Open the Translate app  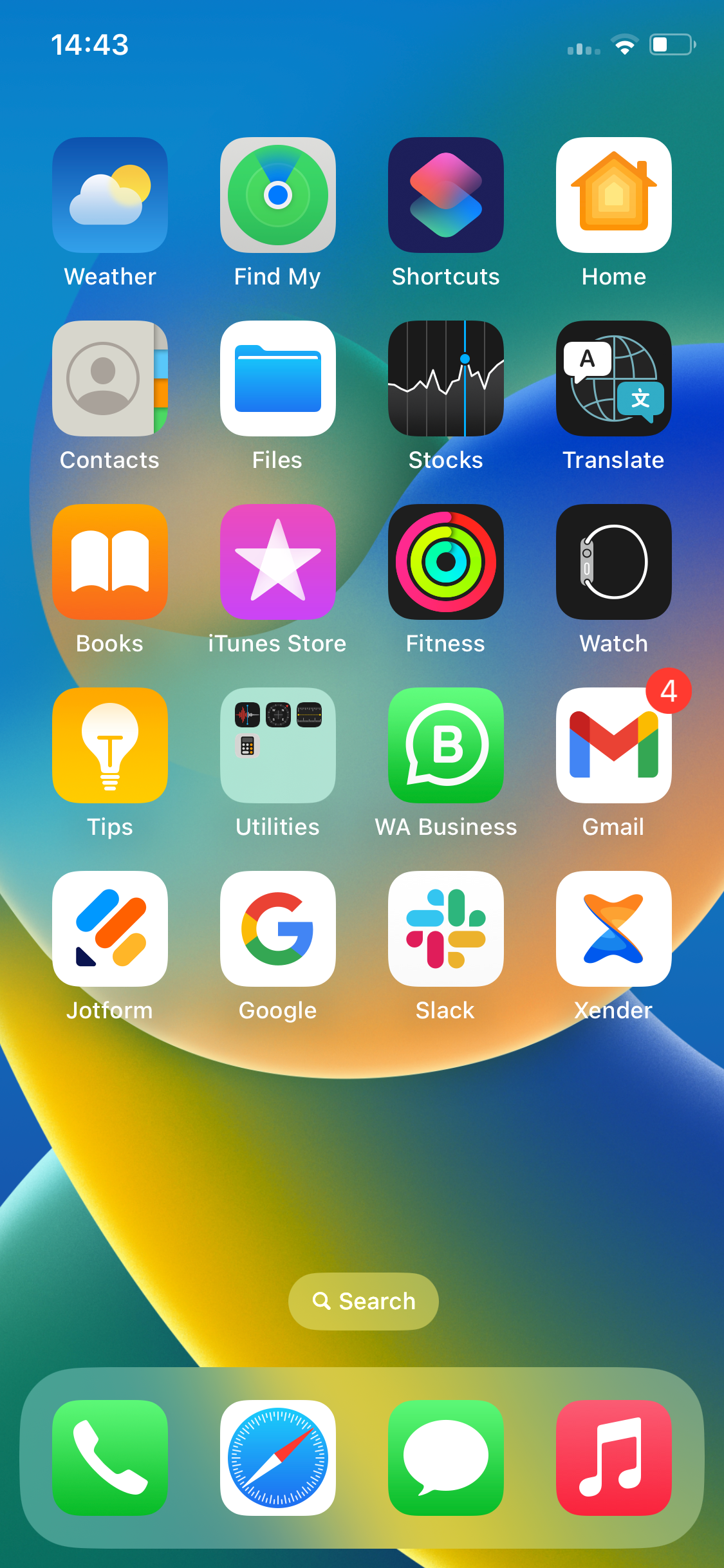click(613, 378)
